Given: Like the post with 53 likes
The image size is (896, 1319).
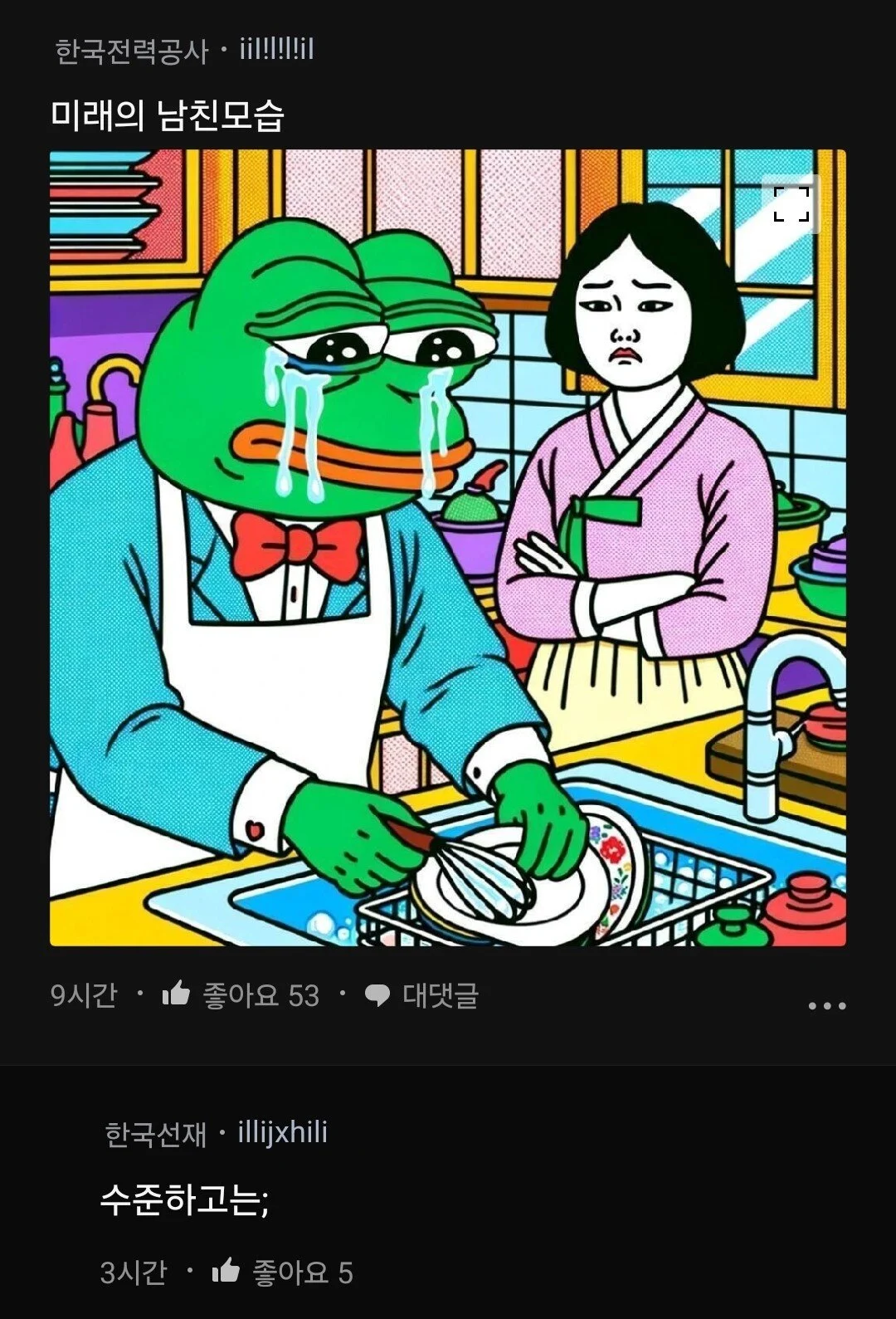Looking at the screenshot, I should tap(177, 994).
